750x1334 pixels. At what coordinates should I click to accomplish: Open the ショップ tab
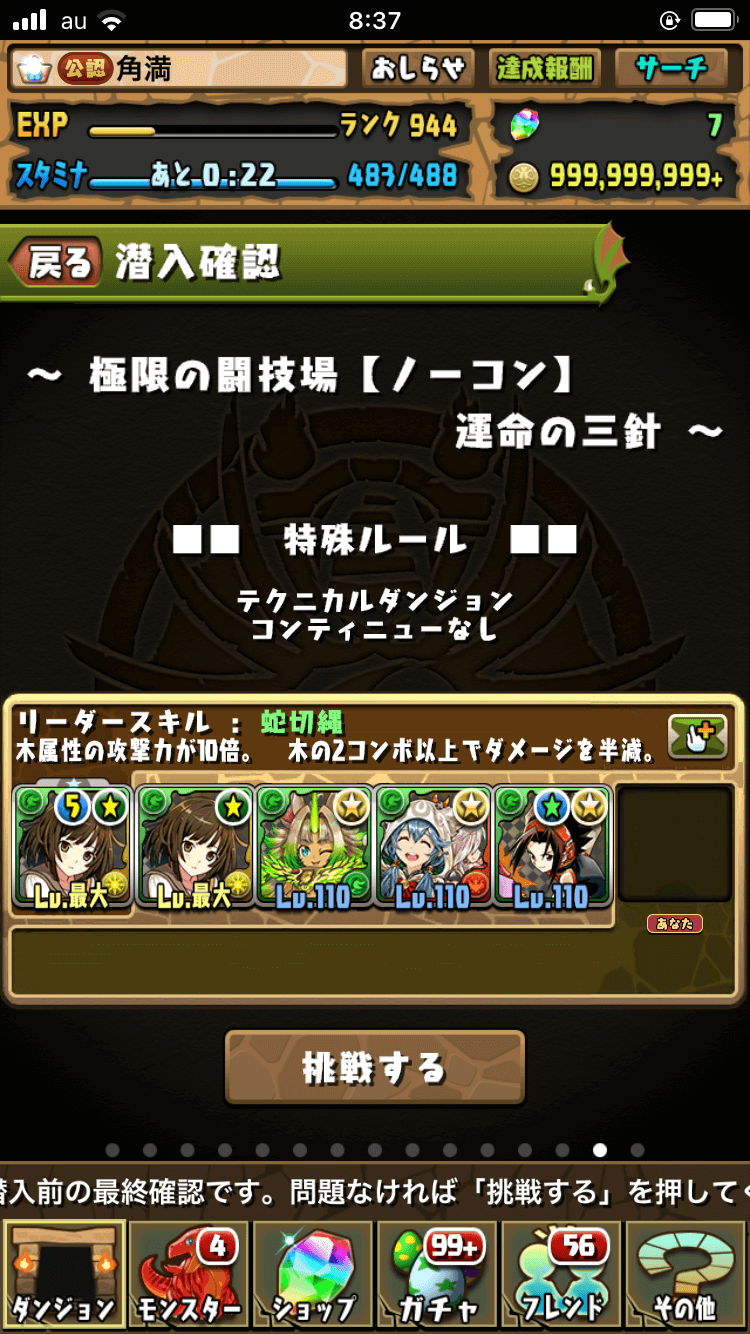click(x=313, y=1276)
